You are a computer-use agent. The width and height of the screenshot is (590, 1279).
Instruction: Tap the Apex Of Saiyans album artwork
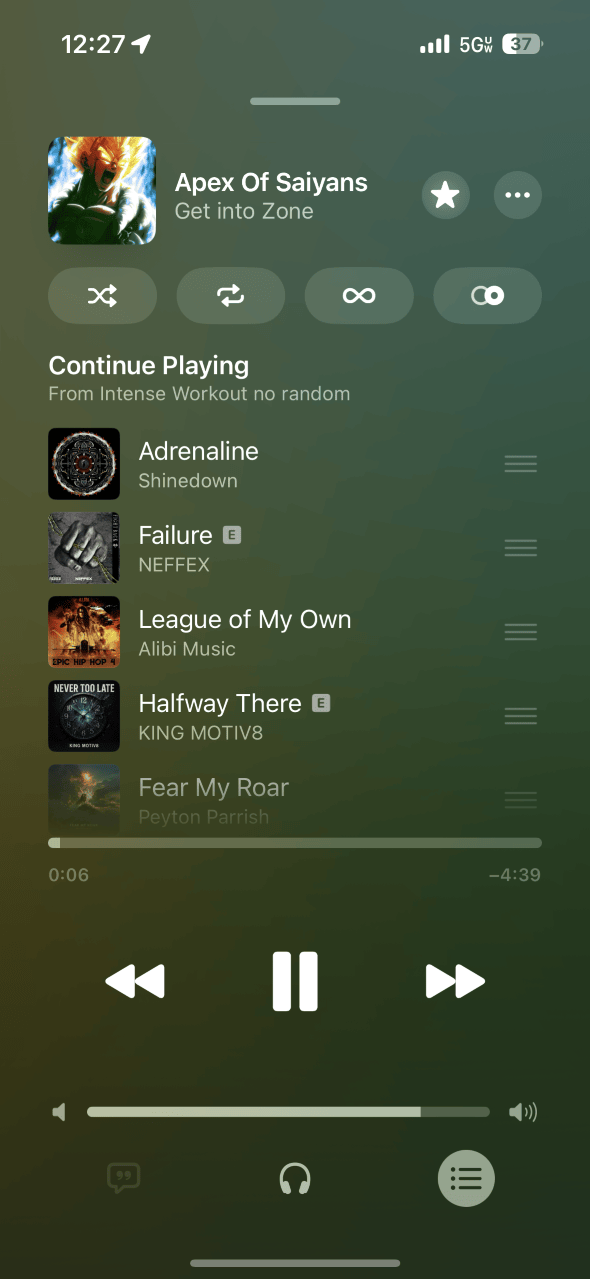point(102,190)
